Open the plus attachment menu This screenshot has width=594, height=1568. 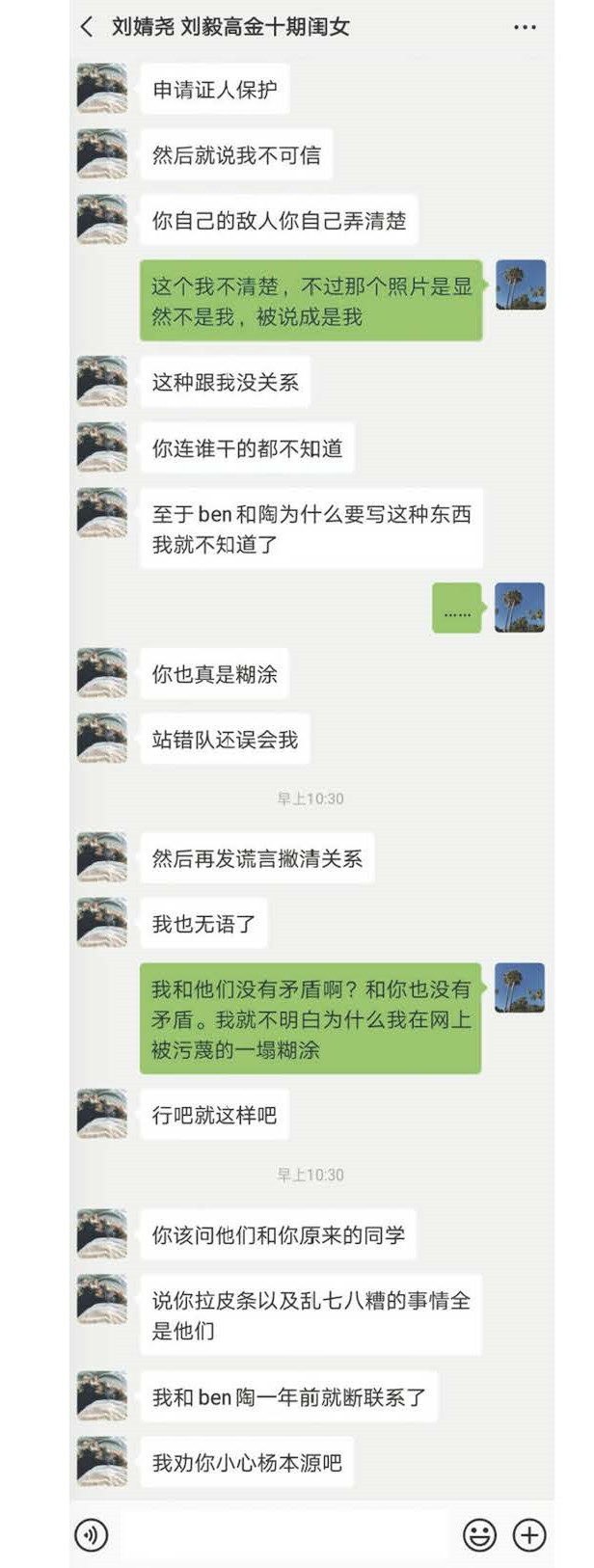(x=529, y=1534)
